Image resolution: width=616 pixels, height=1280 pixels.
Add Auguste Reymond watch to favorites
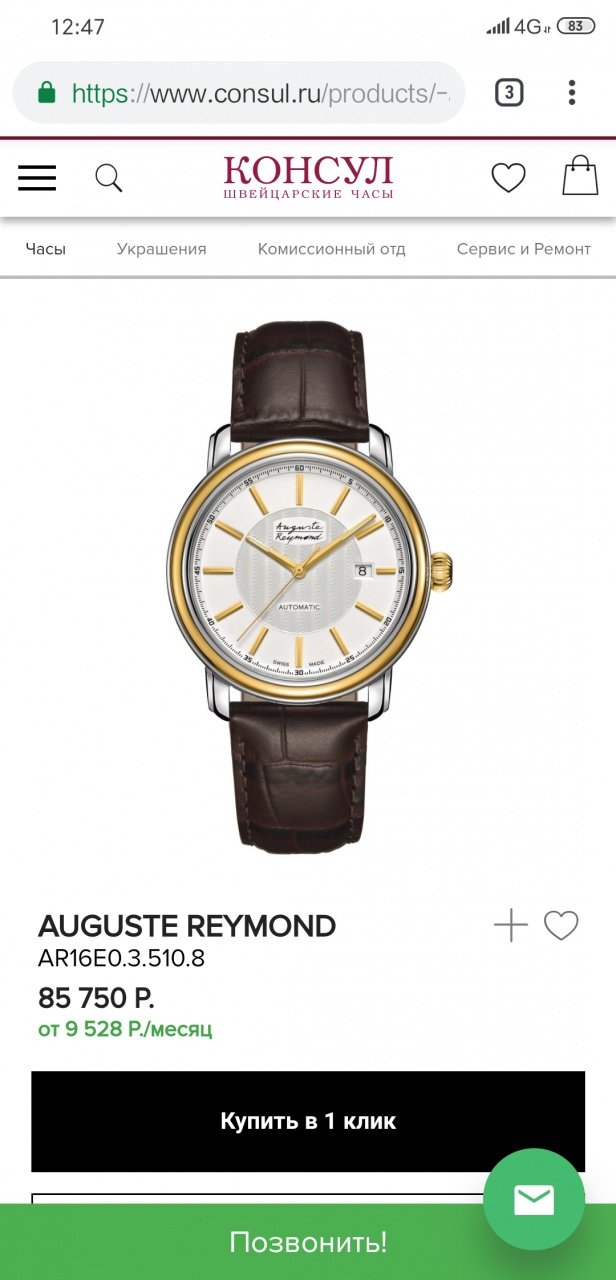pyautogui.click(x=561, y=925)
